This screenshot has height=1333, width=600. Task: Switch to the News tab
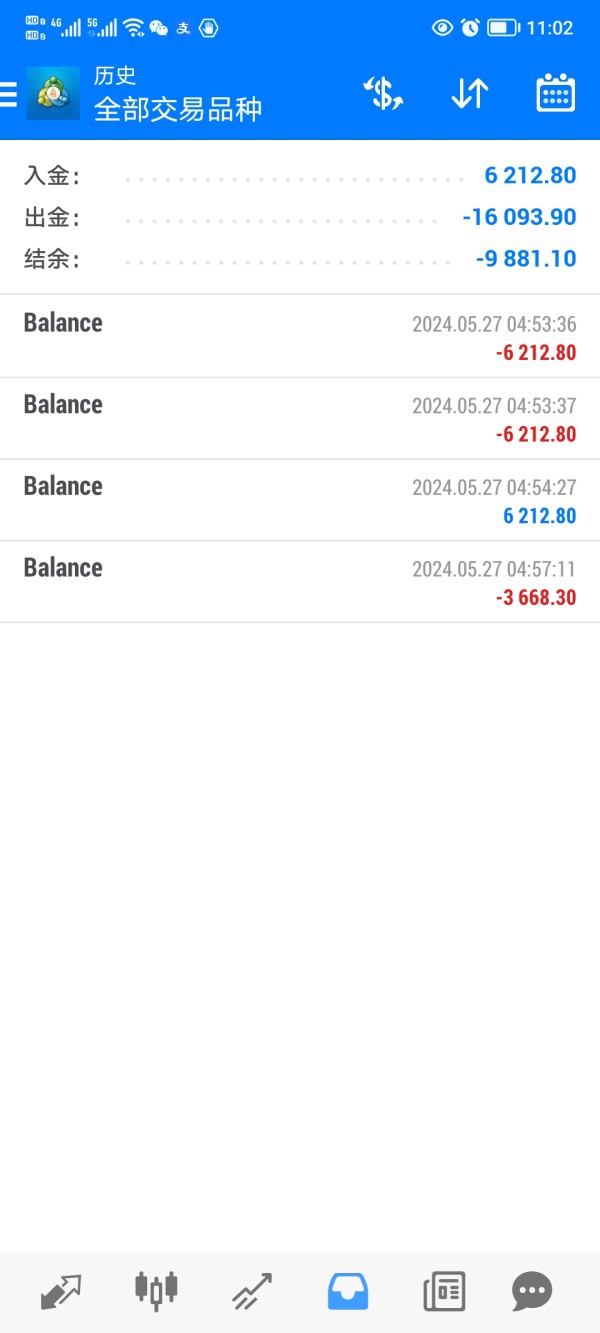444,1291
